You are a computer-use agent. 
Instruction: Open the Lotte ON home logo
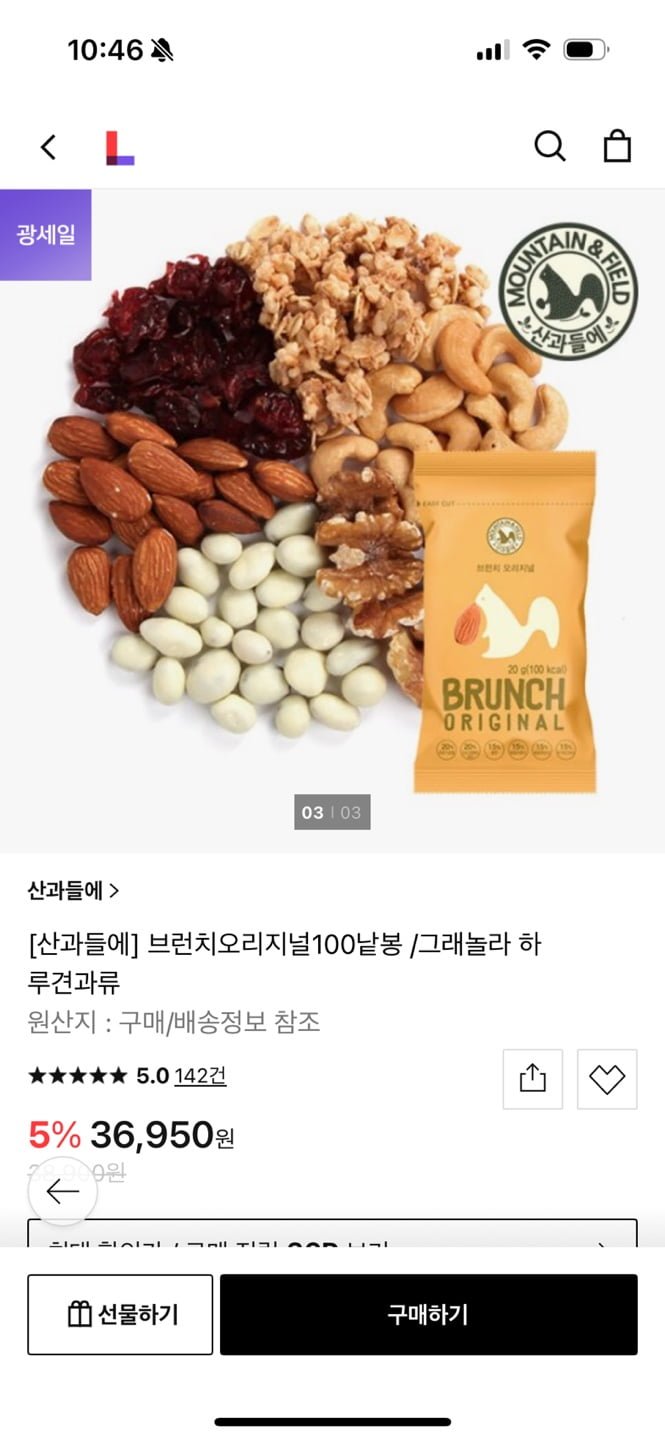click(x=119, y=147)
